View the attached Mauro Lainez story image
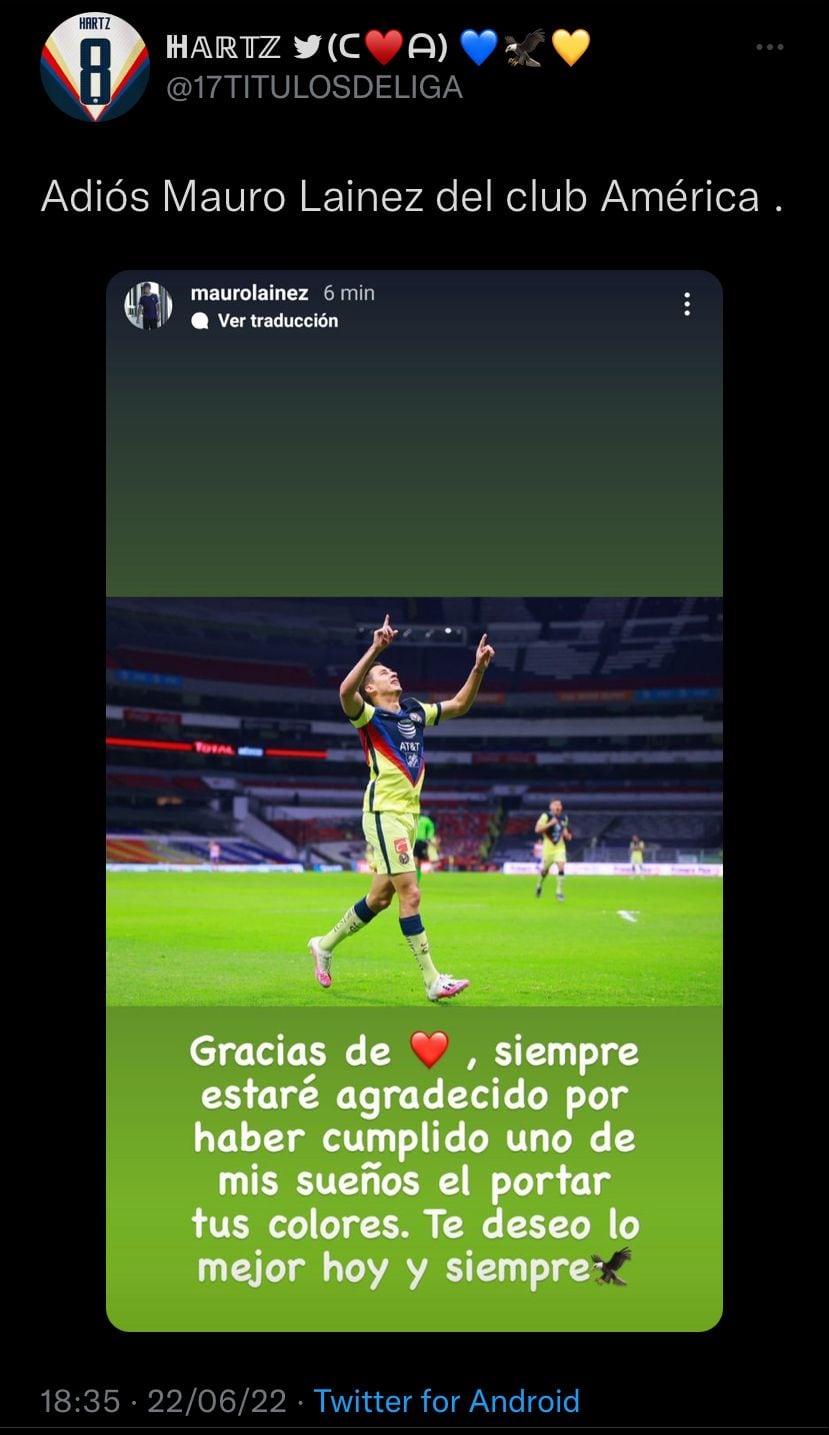Screen dimensions: 829x1435 coord(414,800)
